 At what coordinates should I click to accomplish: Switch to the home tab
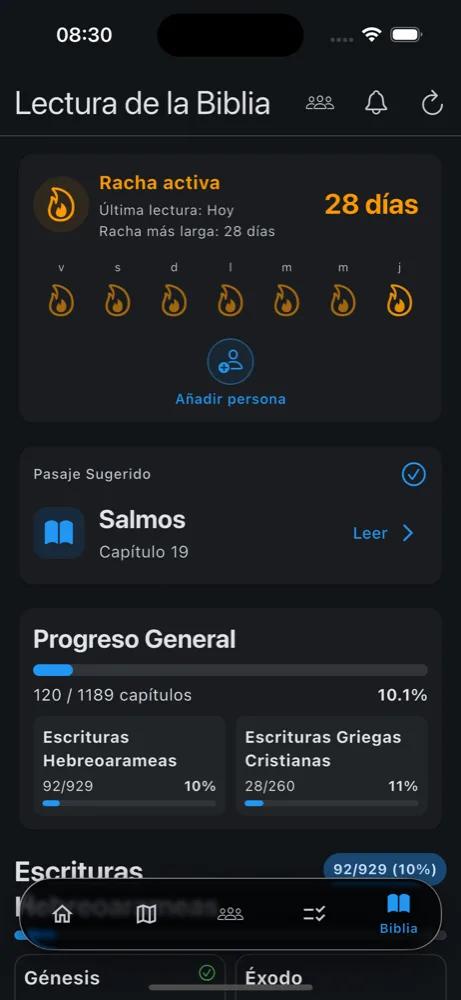pos(62,915)
